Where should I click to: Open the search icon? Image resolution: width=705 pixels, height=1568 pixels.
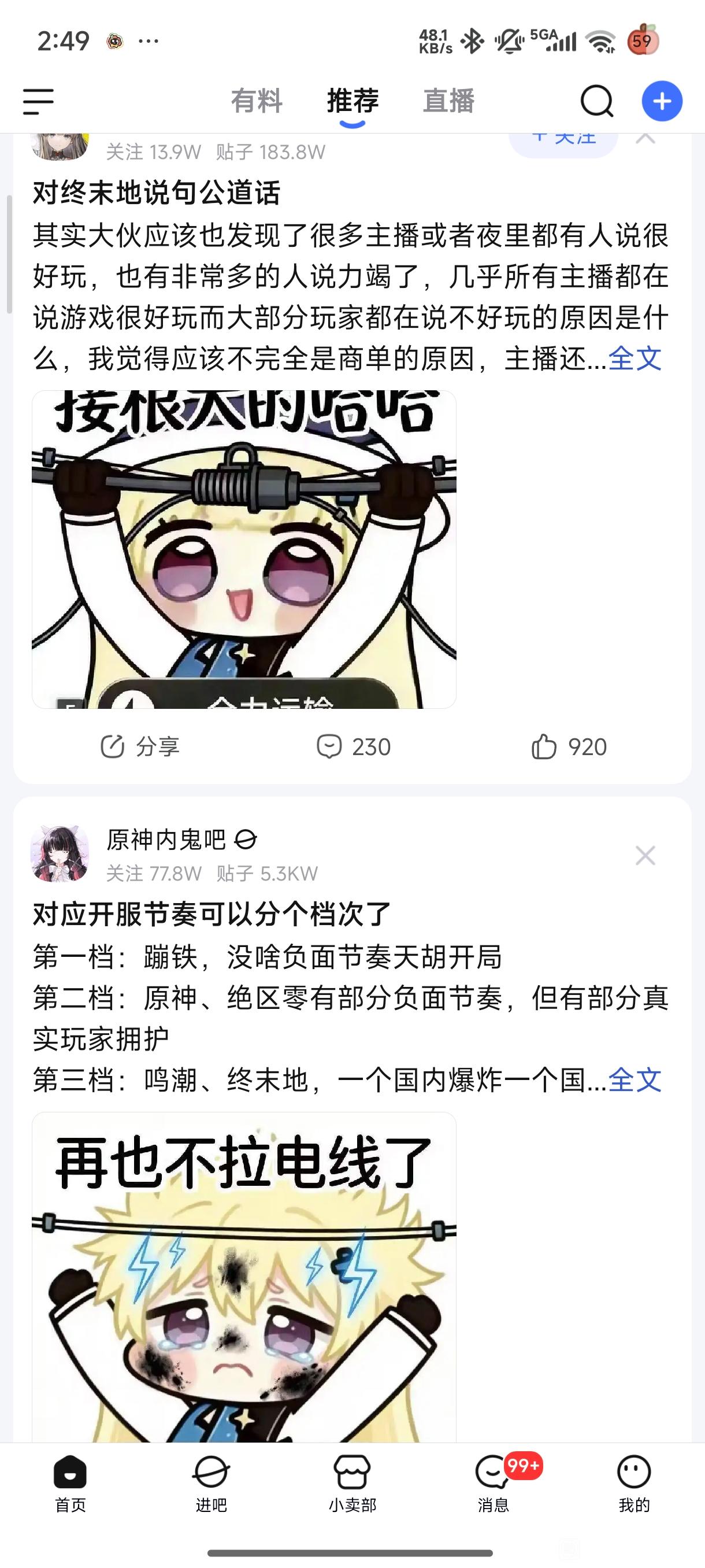tap(597, 101)
